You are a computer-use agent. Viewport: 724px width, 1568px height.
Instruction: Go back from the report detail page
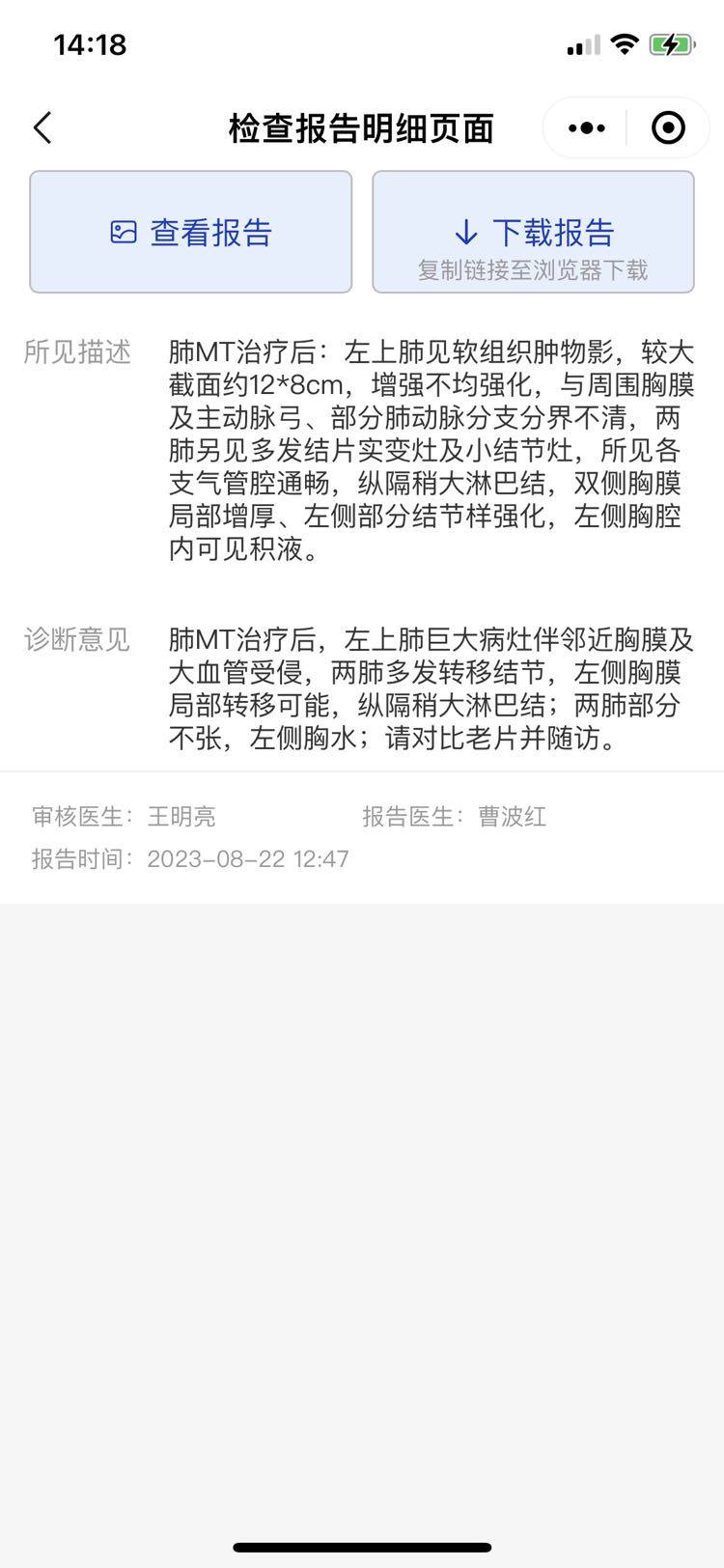tap(42, 127)
